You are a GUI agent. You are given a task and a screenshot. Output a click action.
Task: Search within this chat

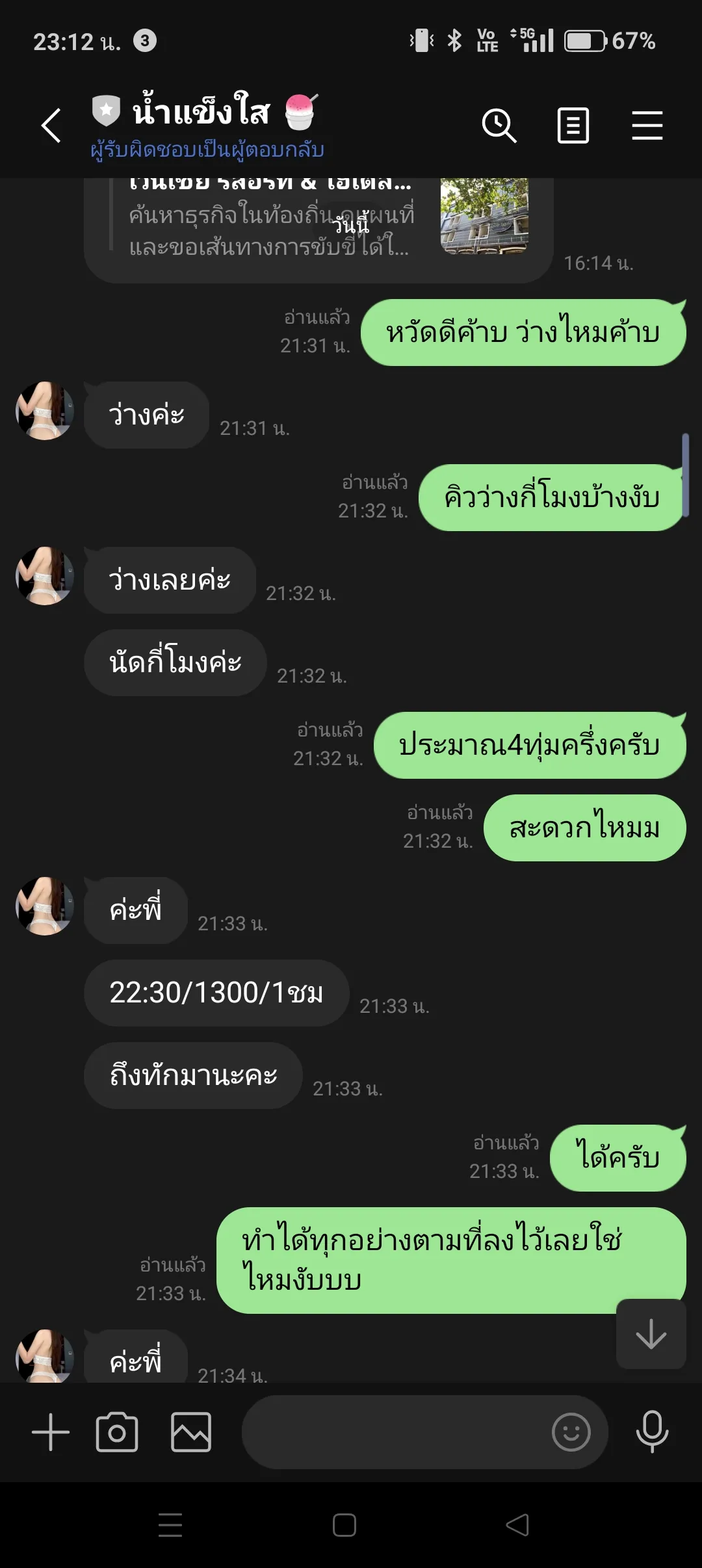[x=499, y=125]
